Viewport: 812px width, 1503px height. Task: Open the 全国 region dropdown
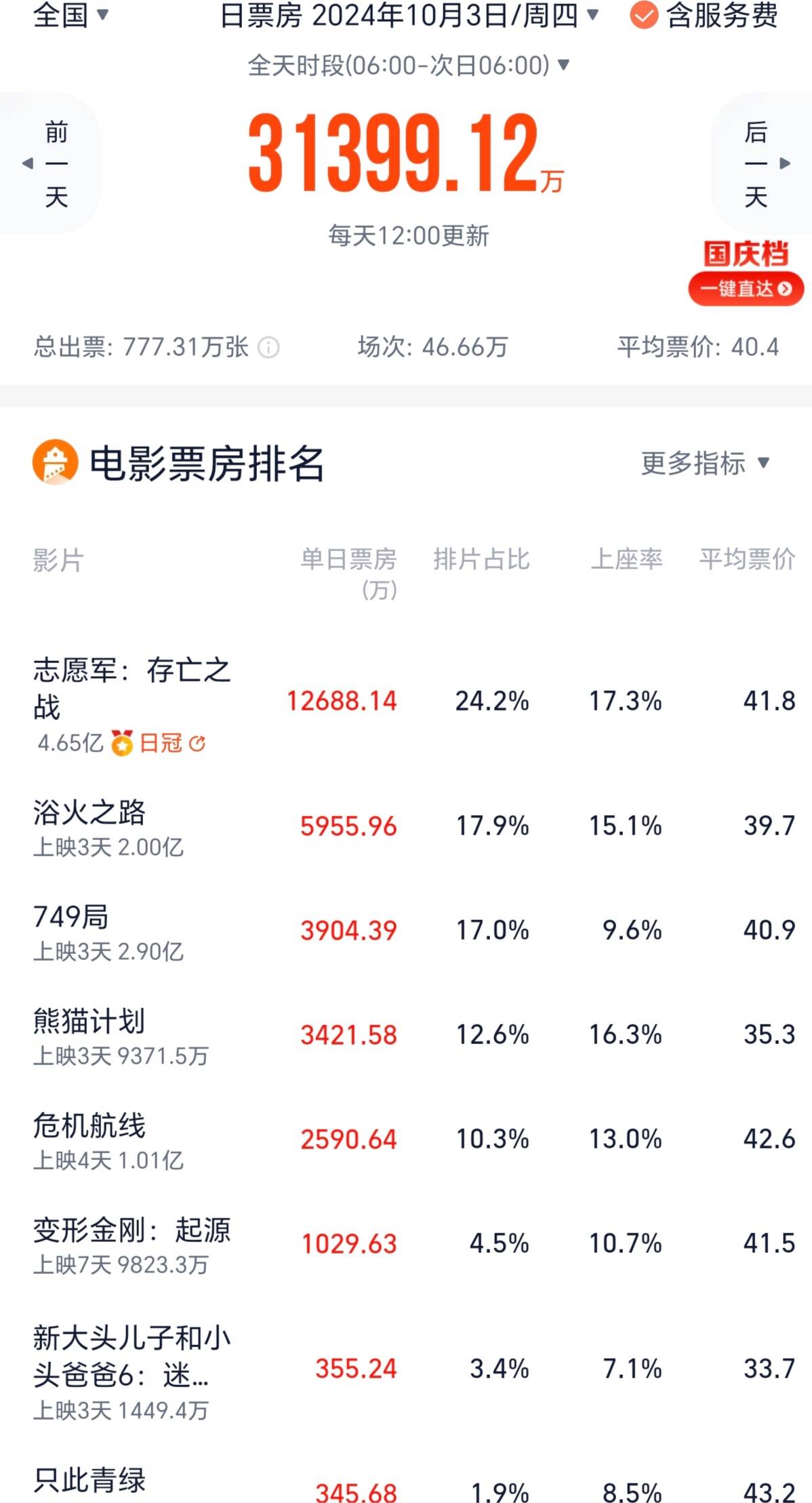point(70,15)
